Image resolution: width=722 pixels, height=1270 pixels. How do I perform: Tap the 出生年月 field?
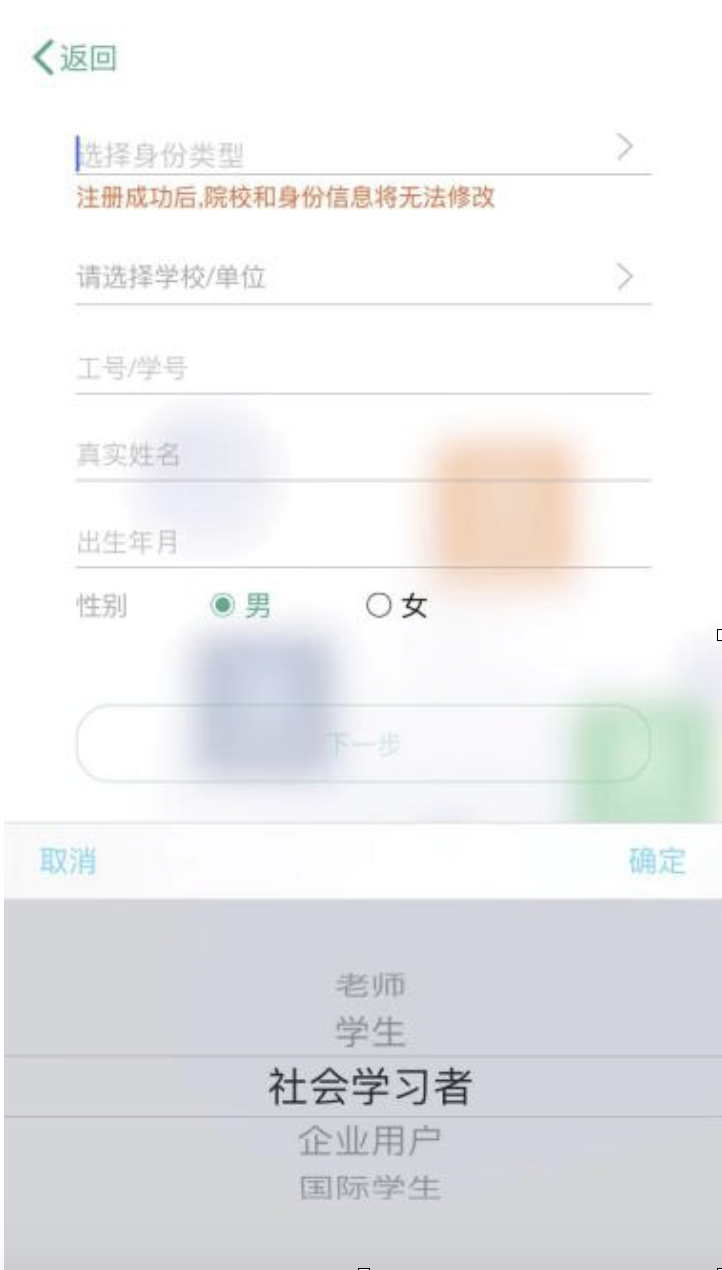(362, 543)
